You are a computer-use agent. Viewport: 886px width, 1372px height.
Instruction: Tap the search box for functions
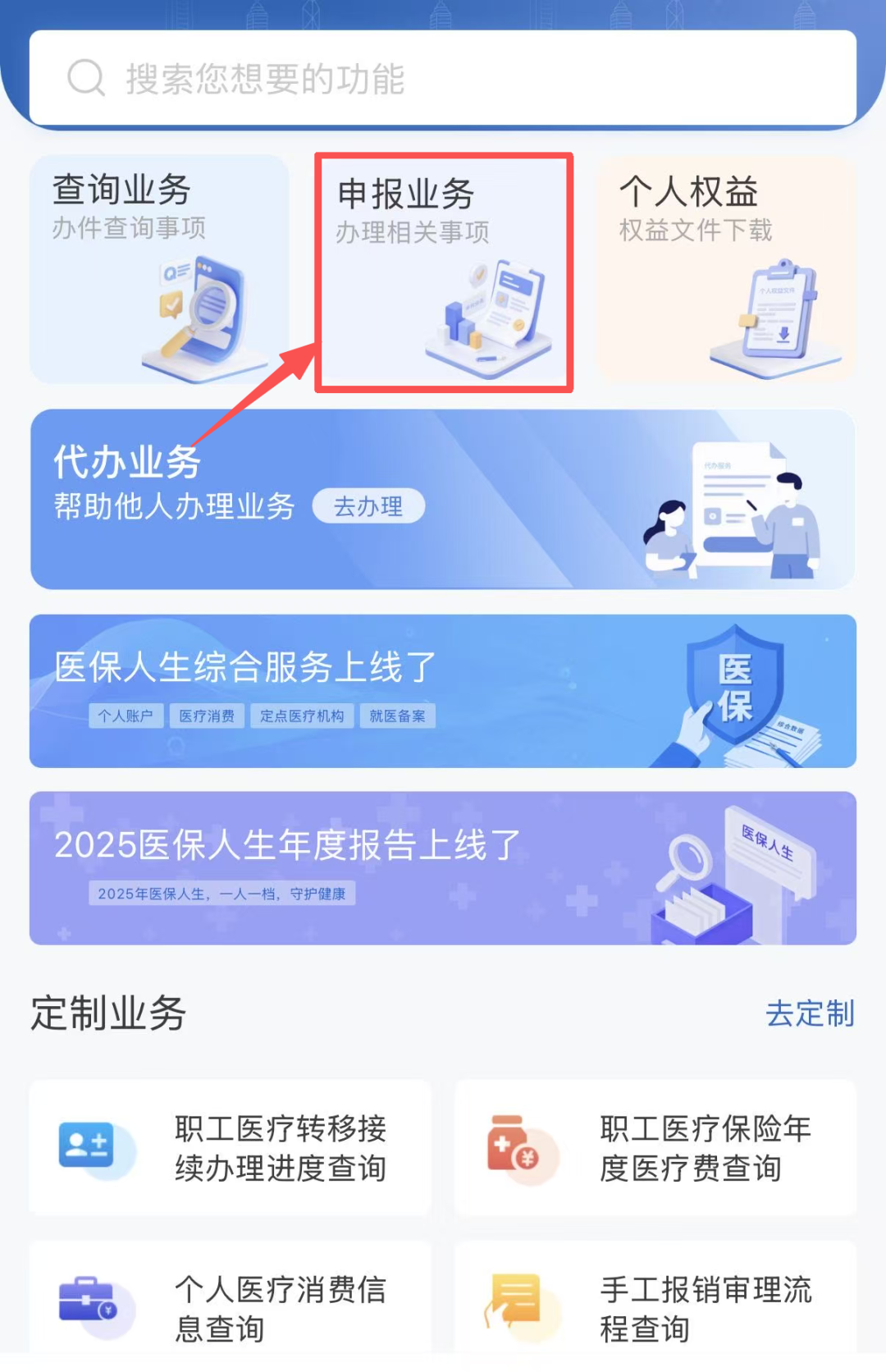443,79
